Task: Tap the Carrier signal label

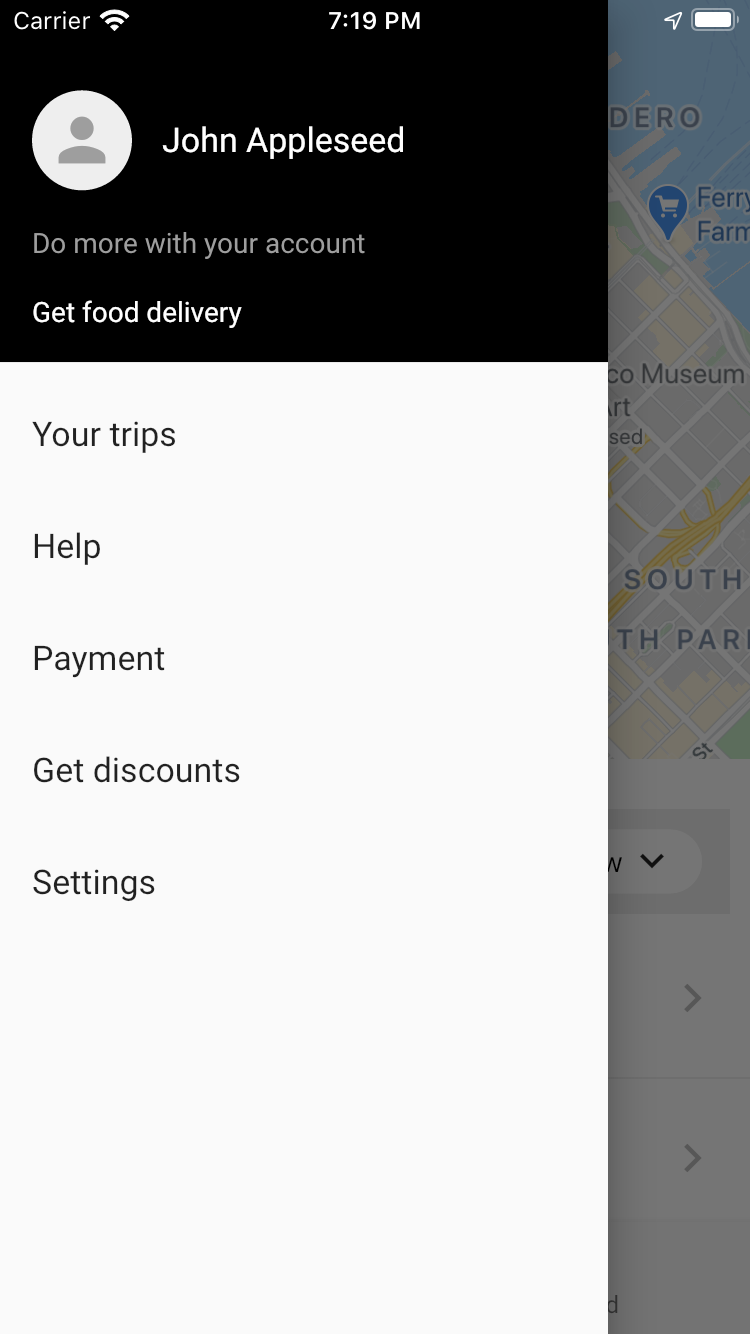Action: click(51, 20)
